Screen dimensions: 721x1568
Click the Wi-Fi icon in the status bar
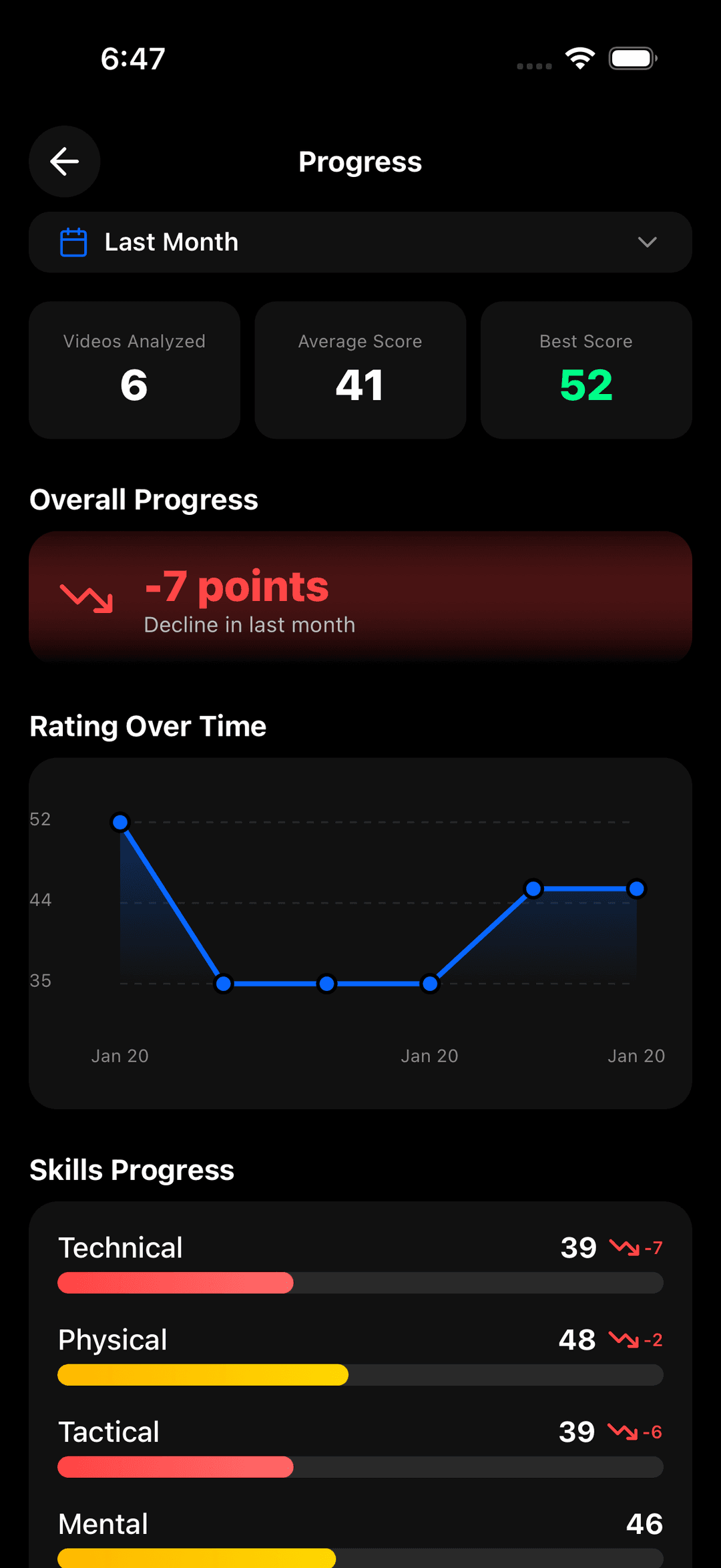[x=579, y=58]
